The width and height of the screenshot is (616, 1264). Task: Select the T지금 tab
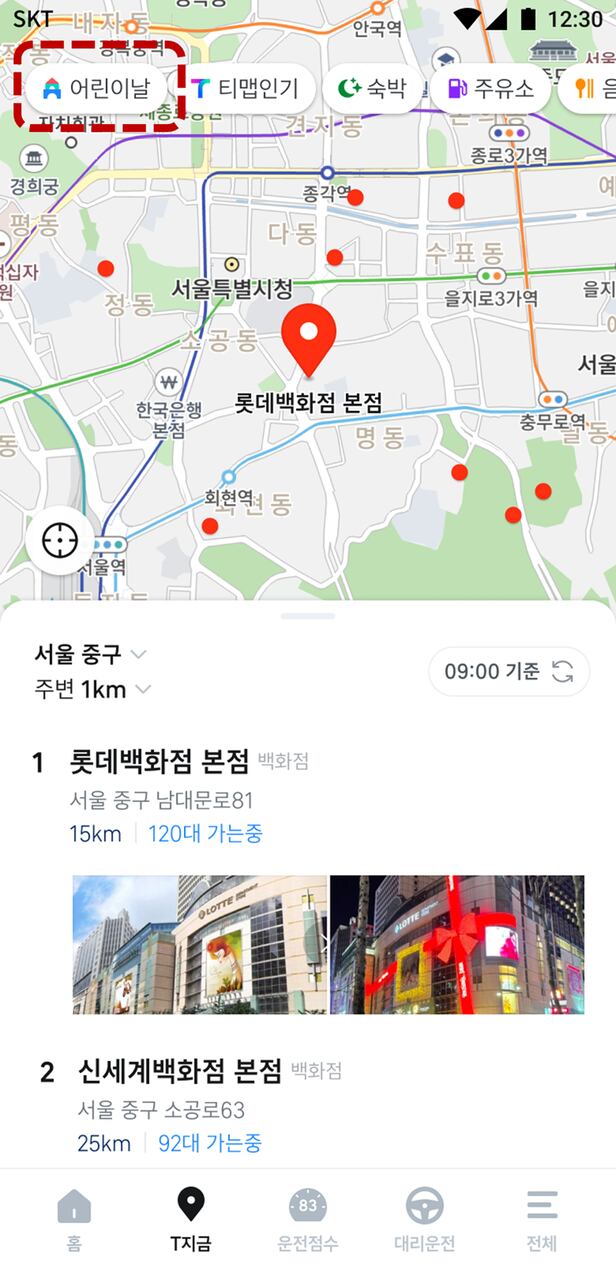190,1220
